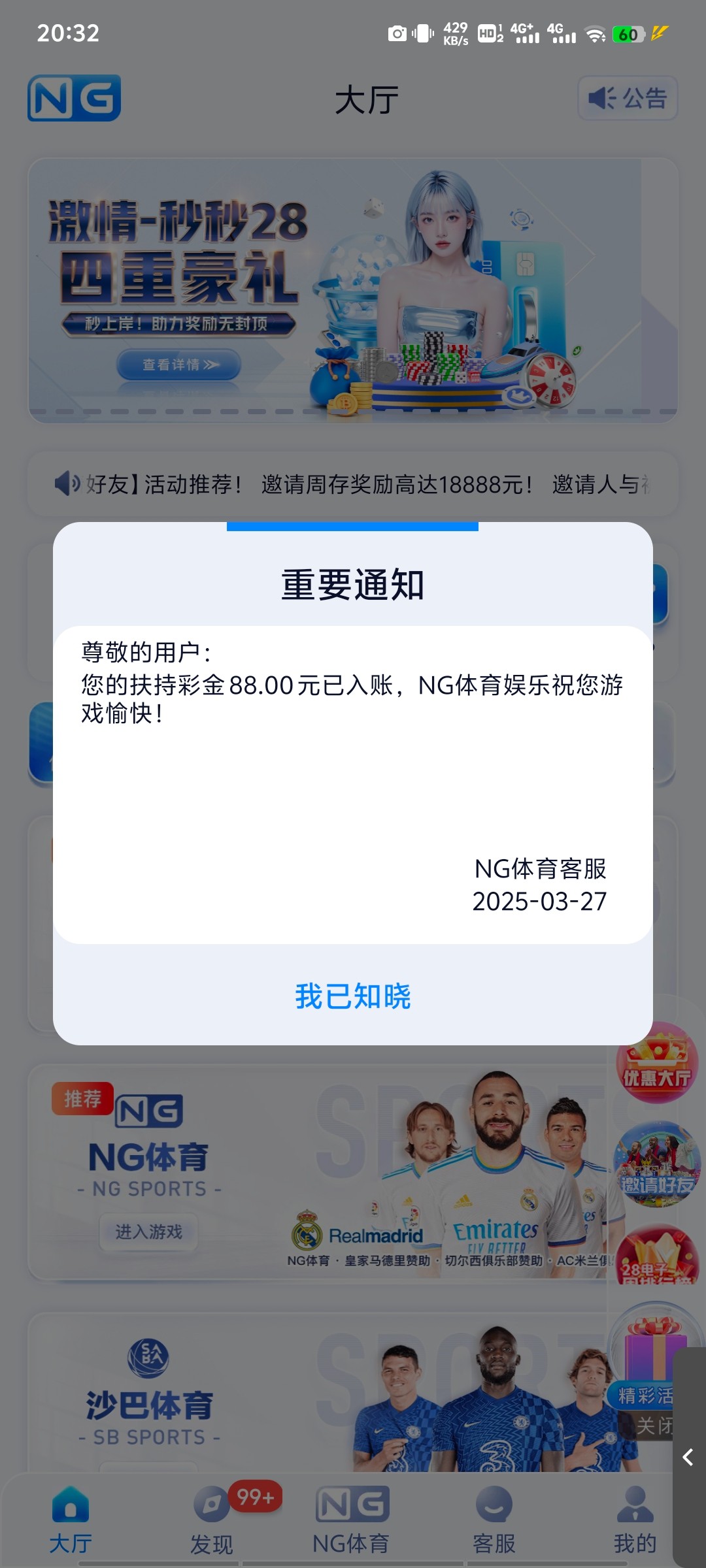
Task: Open the 沙巴体育 sports card
Action: click(x=149, y=1403)
